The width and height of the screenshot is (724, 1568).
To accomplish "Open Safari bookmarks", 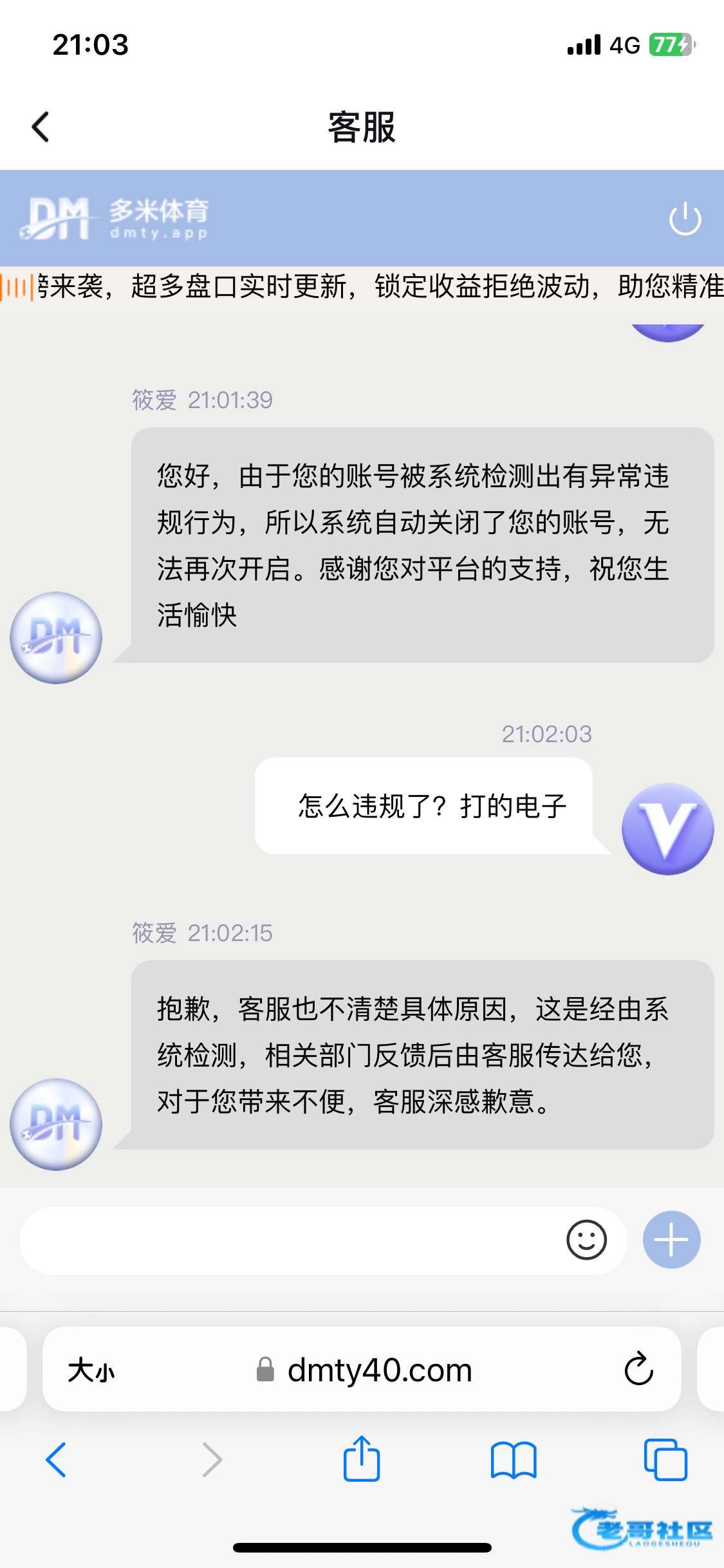I will pos(513,1460).
